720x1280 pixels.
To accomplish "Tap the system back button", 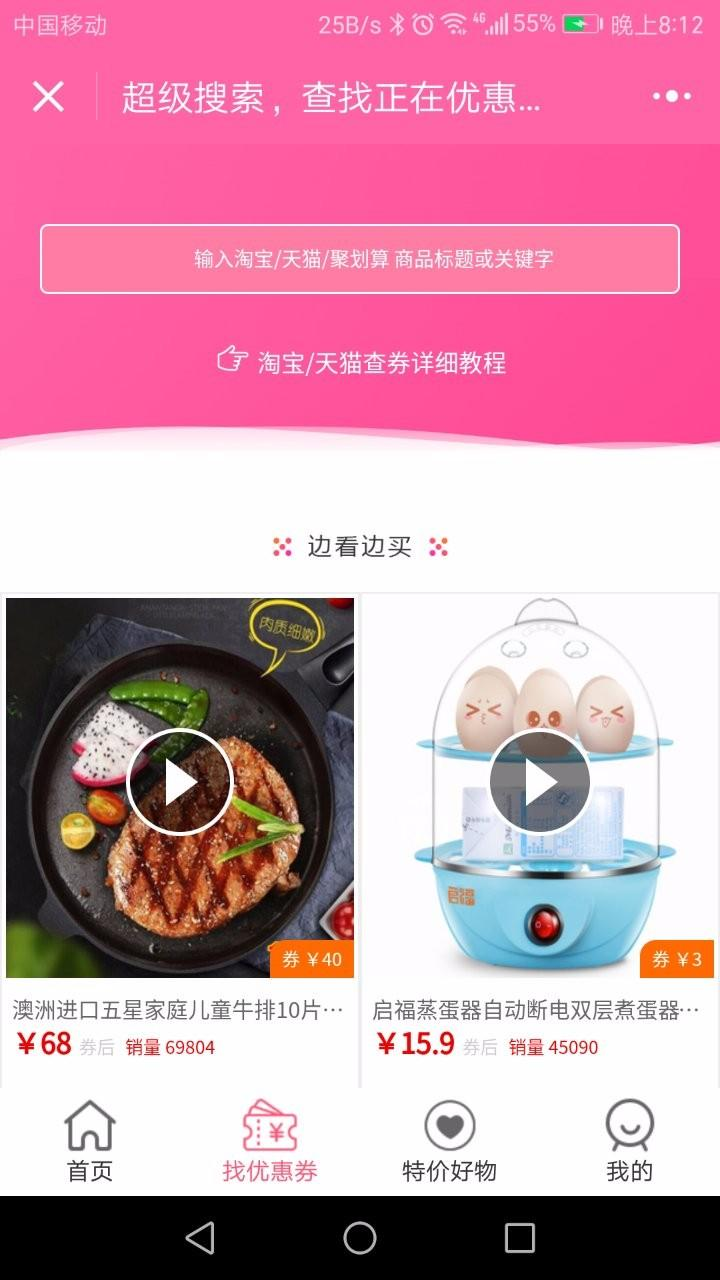I will [200, 1238].
